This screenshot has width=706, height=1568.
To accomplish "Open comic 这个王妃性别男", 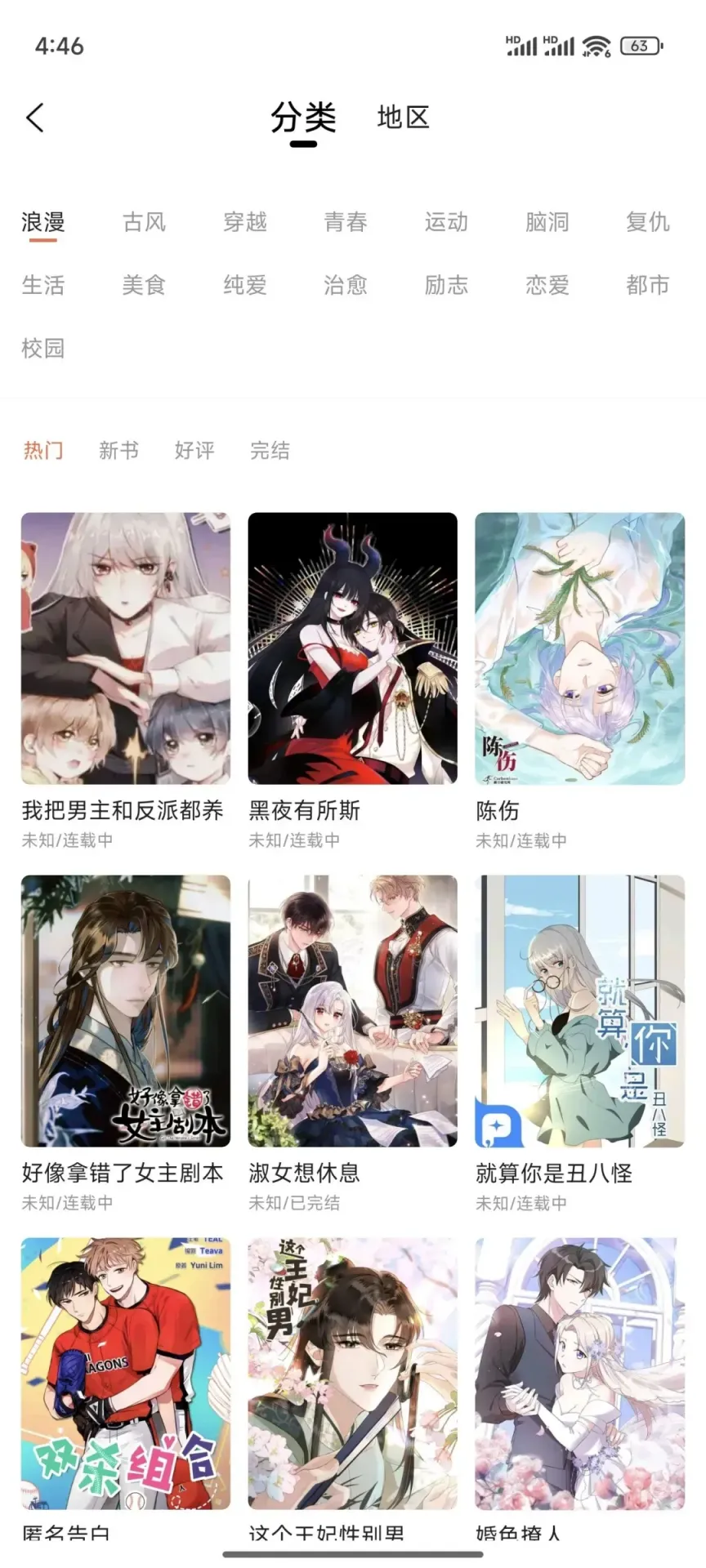I will (352, 1374).
